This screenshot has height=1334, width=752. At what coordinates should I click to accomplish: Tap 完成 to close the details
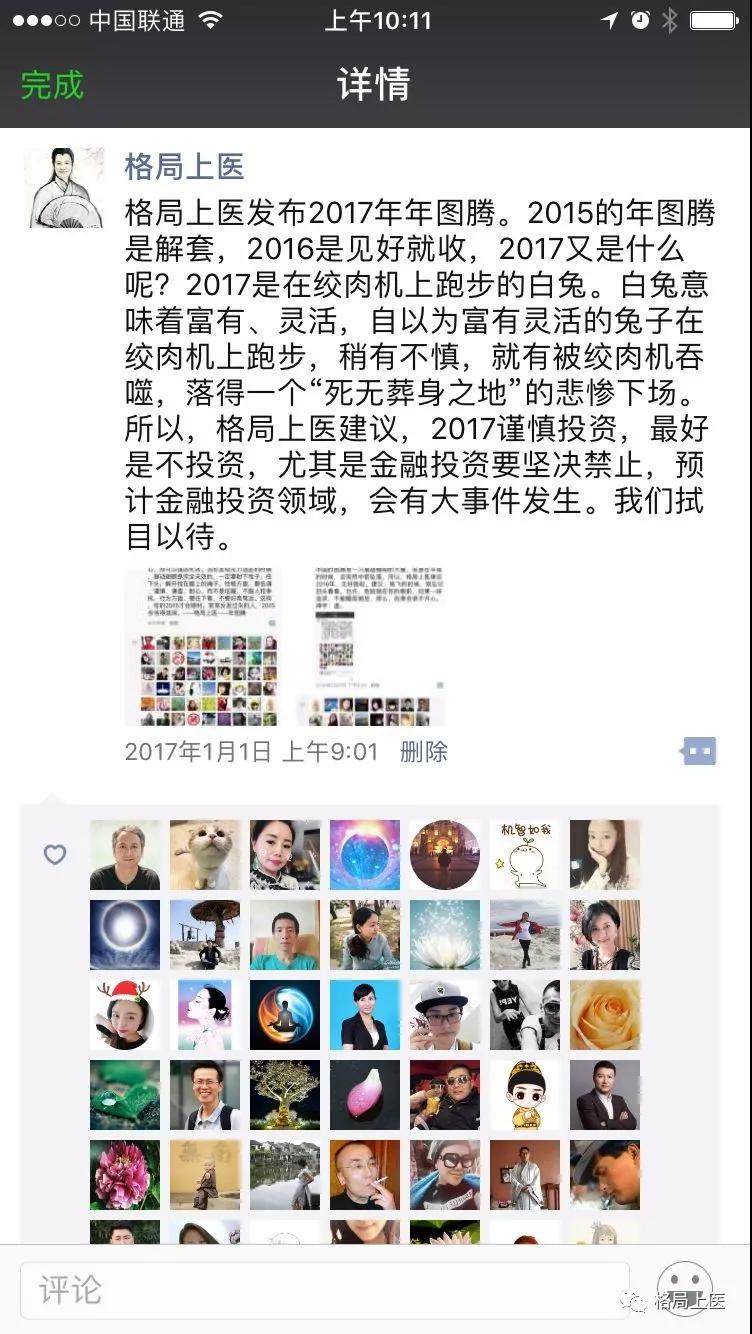[52, 85]
